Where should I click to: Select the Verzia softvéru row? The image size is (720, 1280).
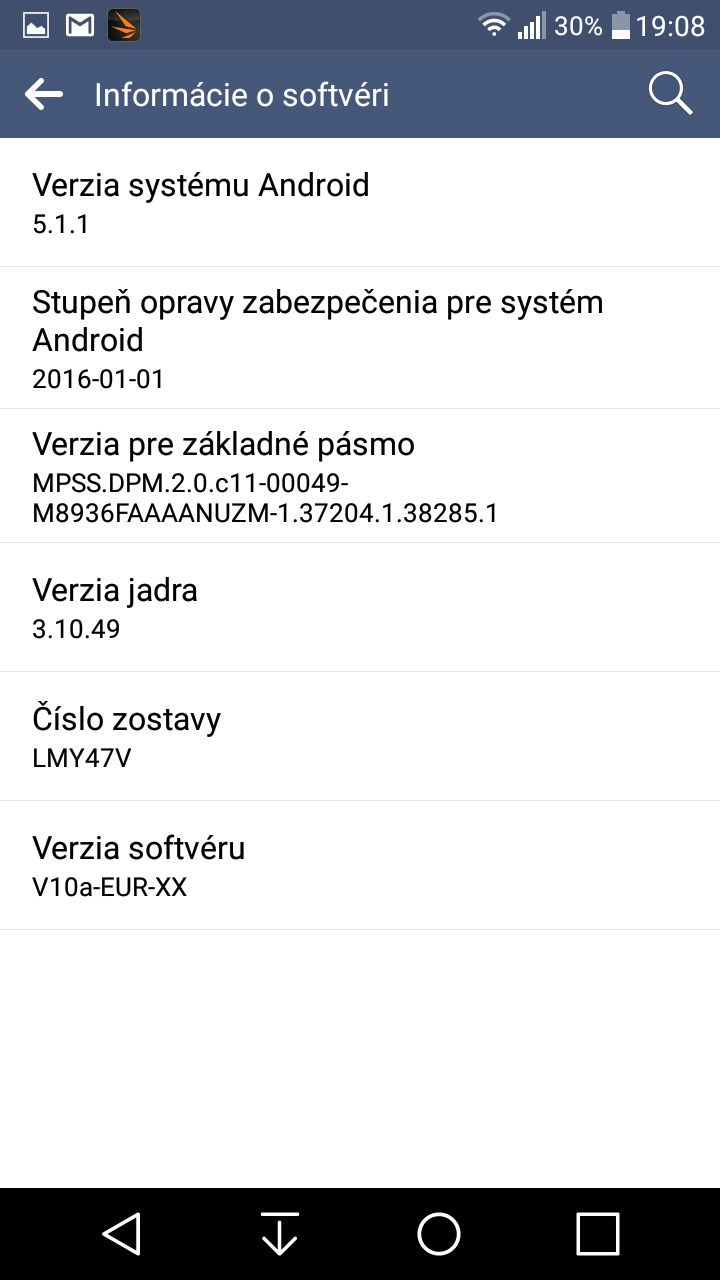click(x=360, y=865)
